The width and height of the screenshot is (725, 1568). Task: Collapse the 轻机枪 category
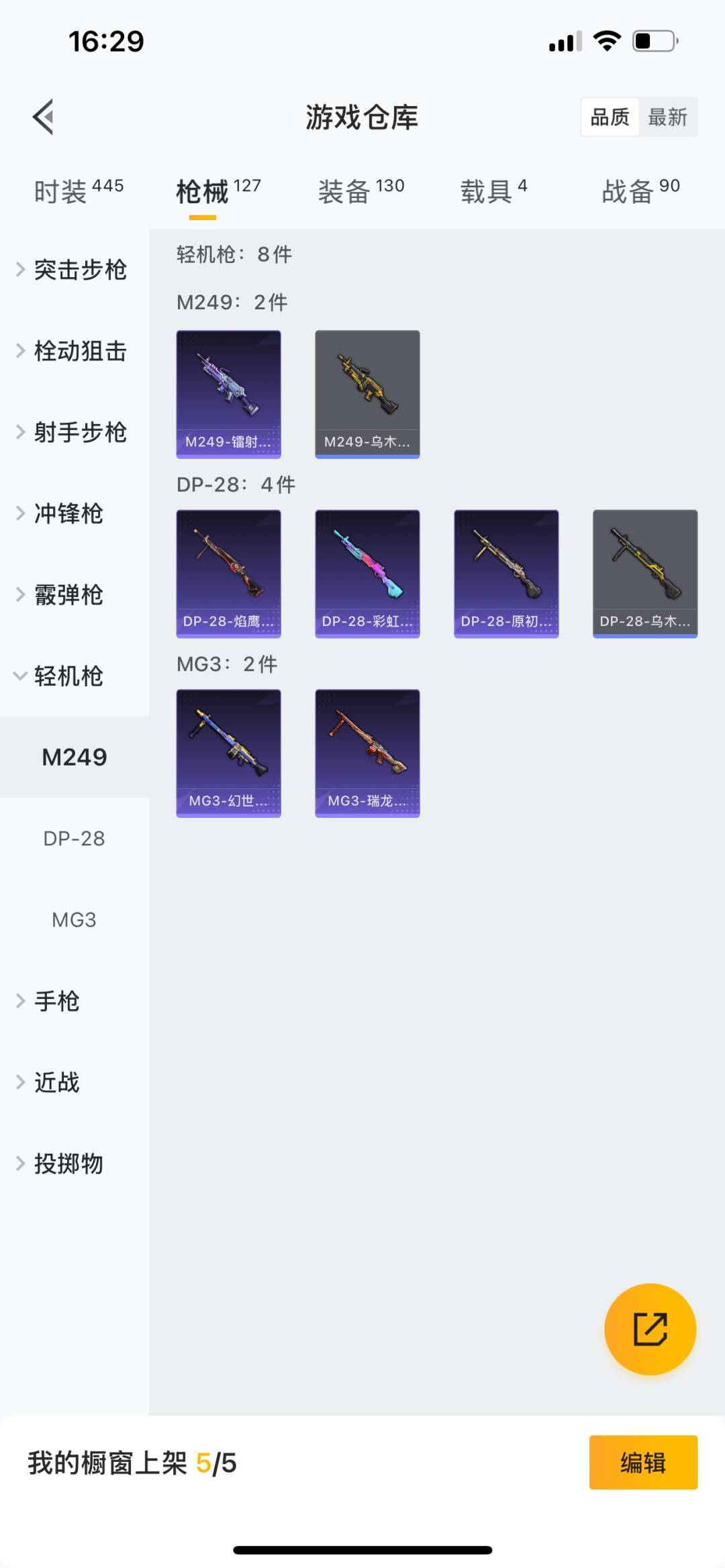[67, 676]
